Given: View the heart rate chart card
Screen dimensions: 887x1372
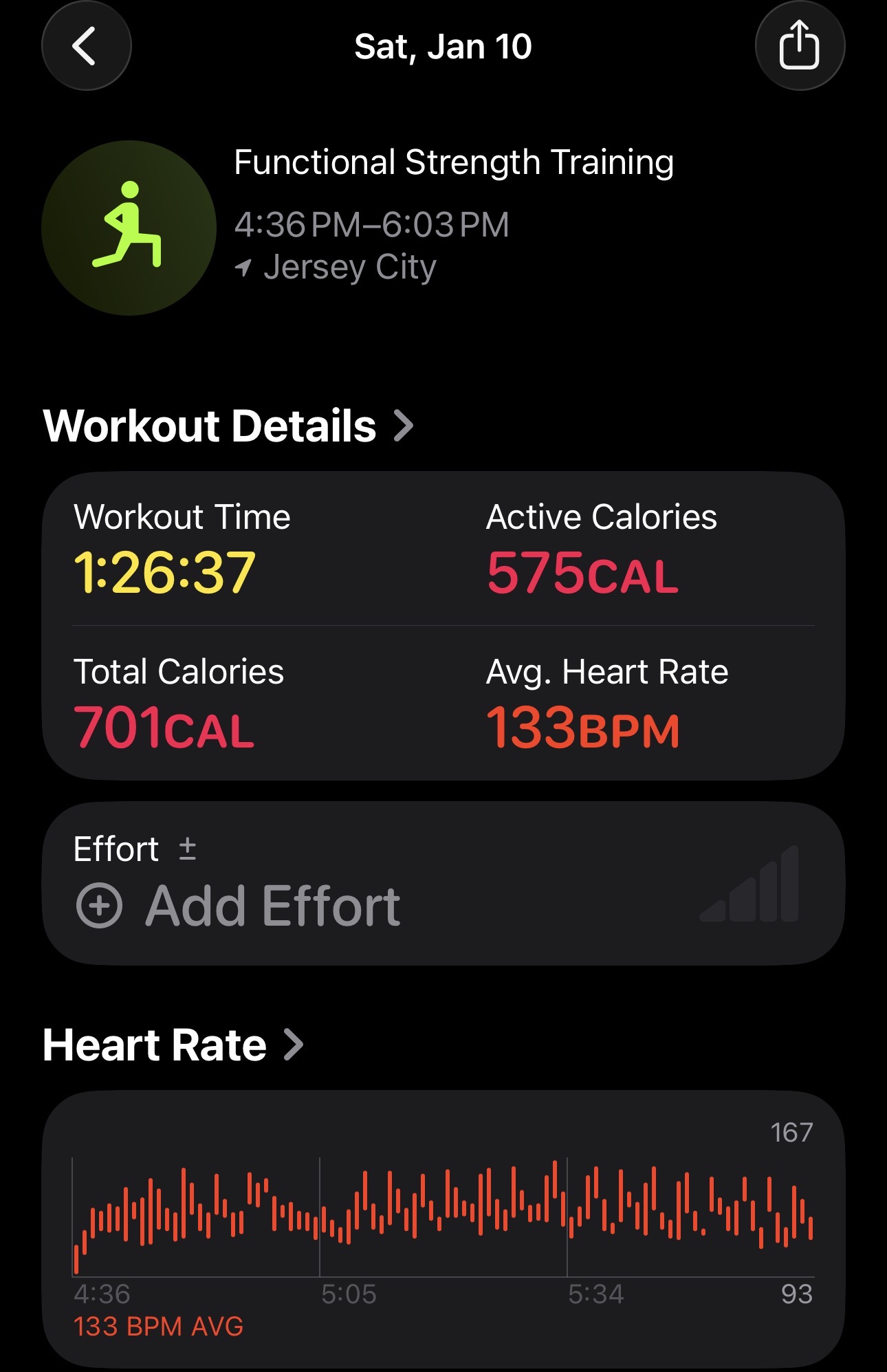Looking at the screenshot, I should [443, 1228].
